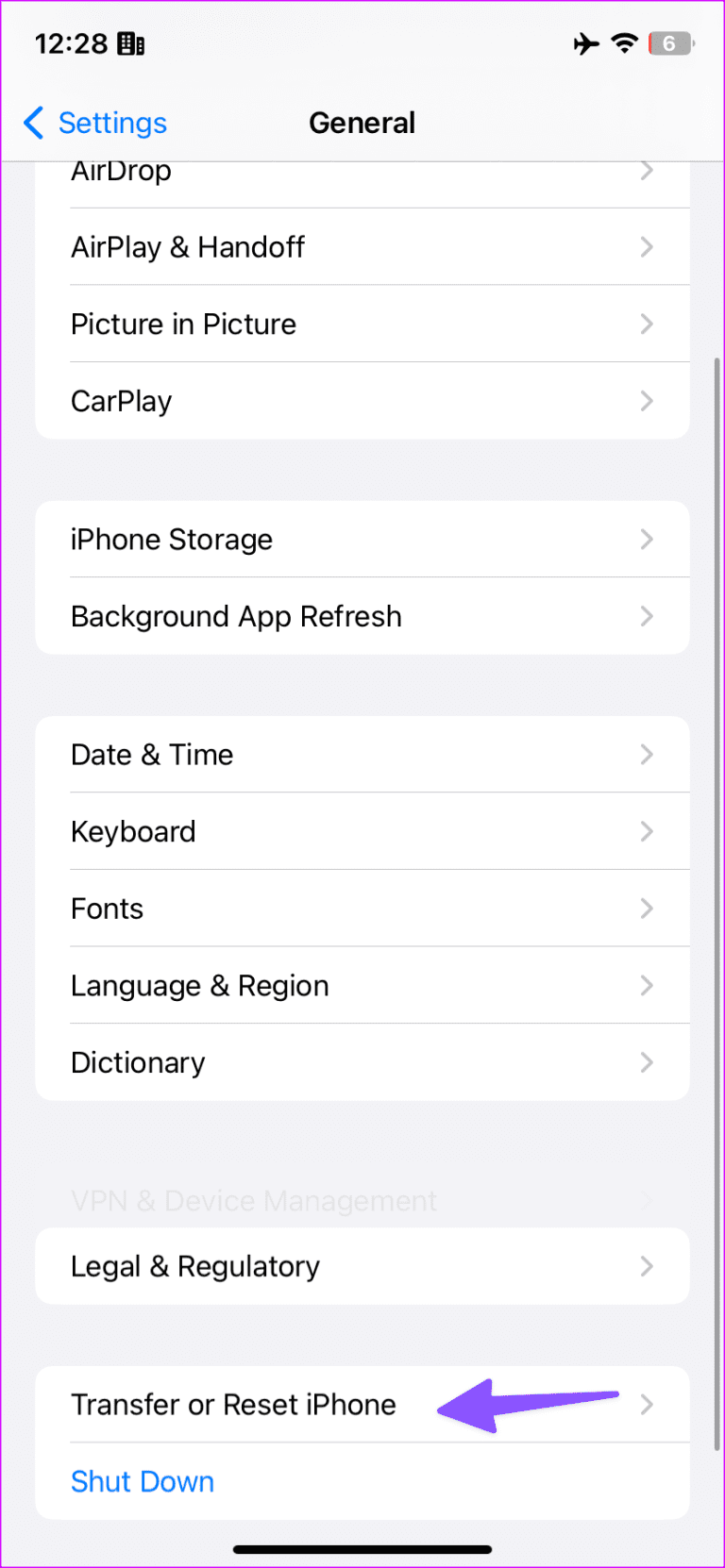The width and height of the screenshot is (725, 1568).
Task: Open Legal & Regulatory information
Action: pos(362,1266)
